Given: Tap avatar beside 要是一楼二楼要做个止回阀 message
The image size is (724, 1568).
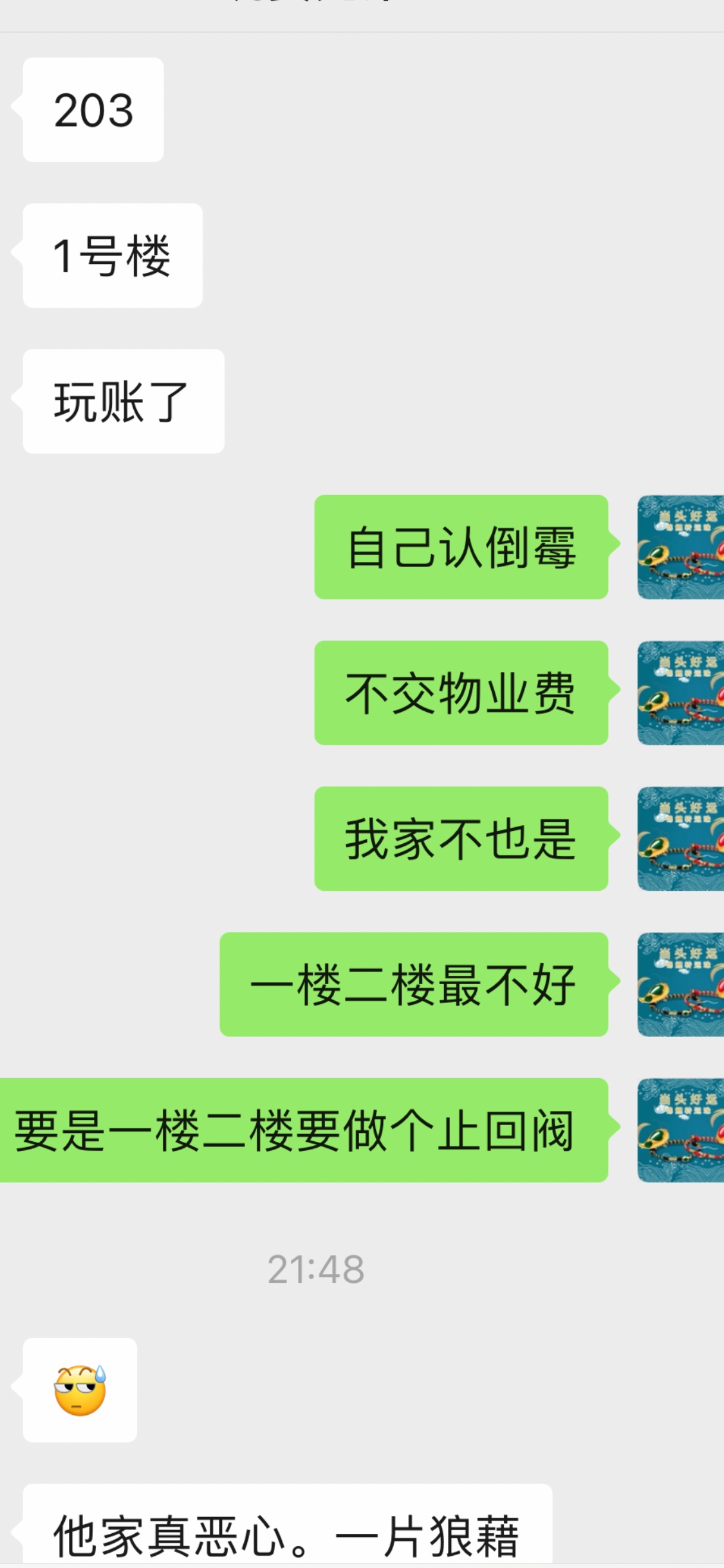Looking at the screenshot, I should coord(680,1130).
